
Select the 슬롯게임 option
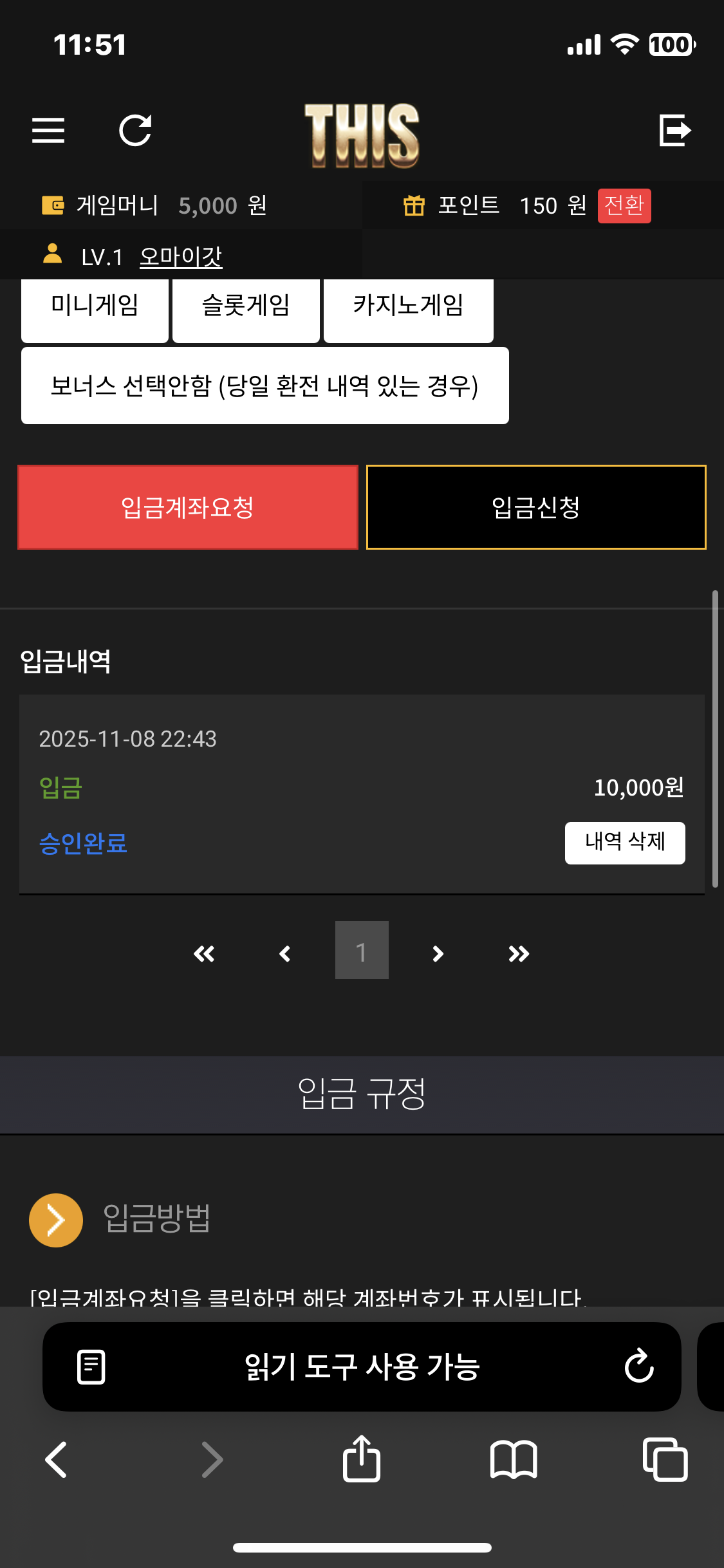tap(246, 306)
